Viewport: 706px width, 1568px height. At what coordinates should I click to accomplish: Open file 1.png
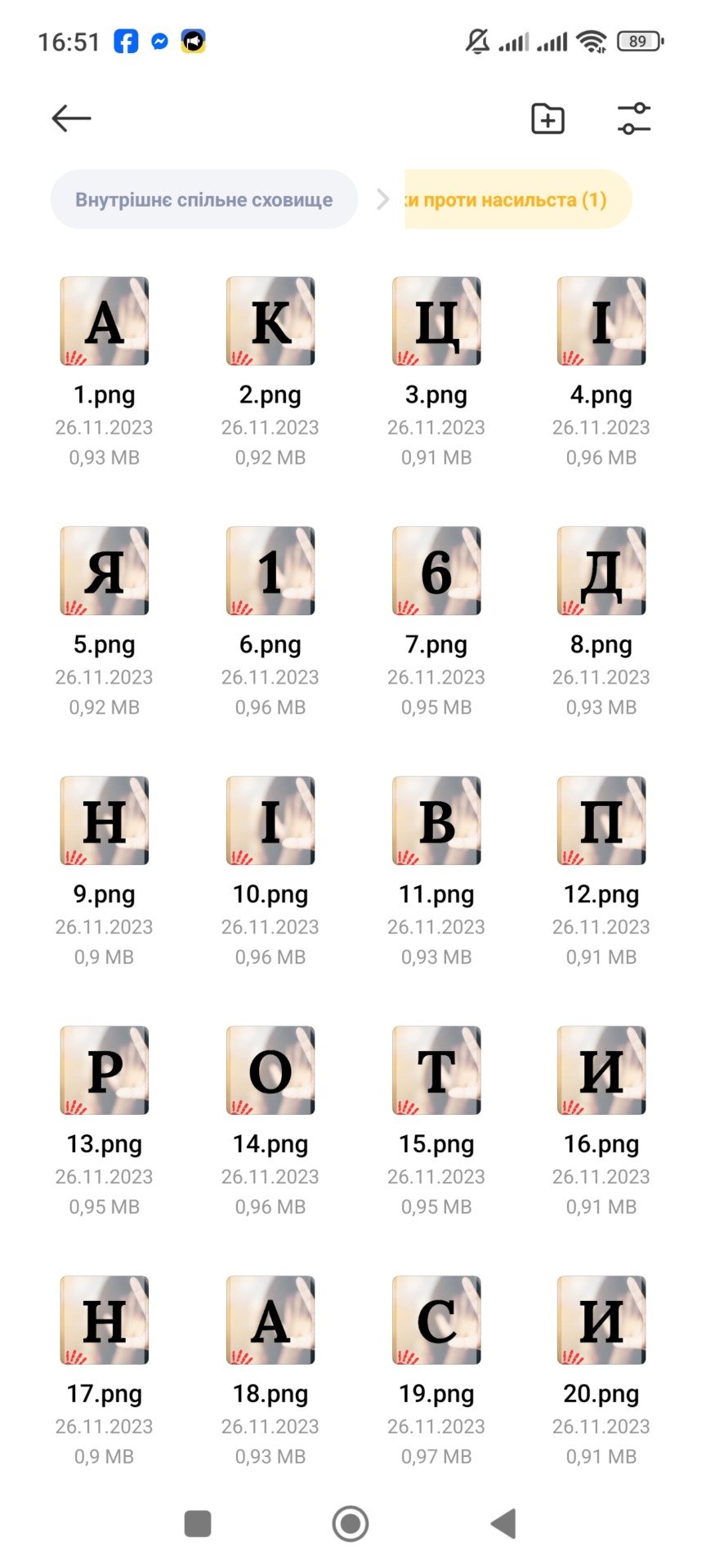[x=105, y=321]
